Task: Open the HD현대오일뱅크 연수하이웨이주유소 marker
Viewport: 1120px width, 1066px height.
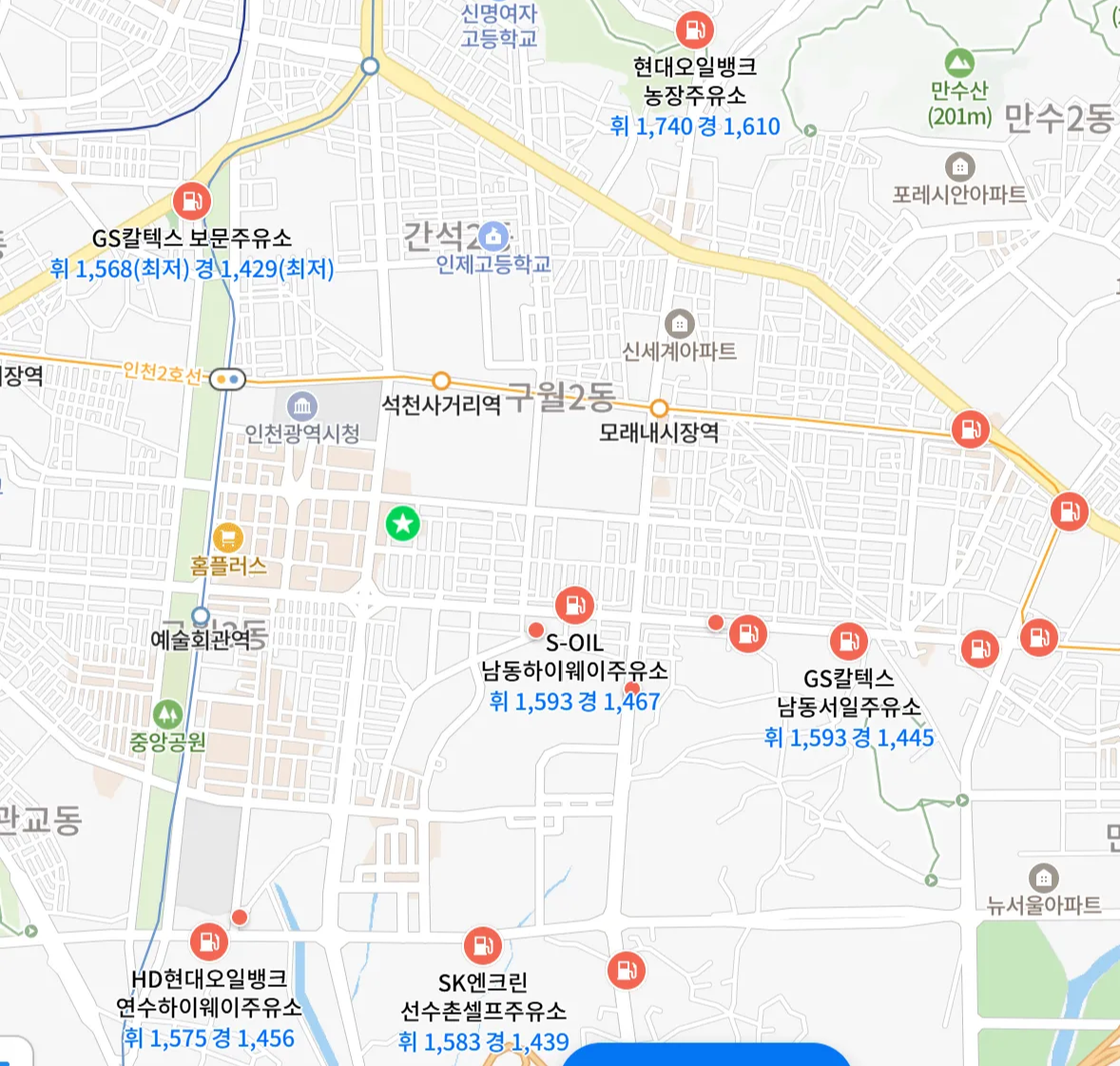Action: (x=208, y=941)
